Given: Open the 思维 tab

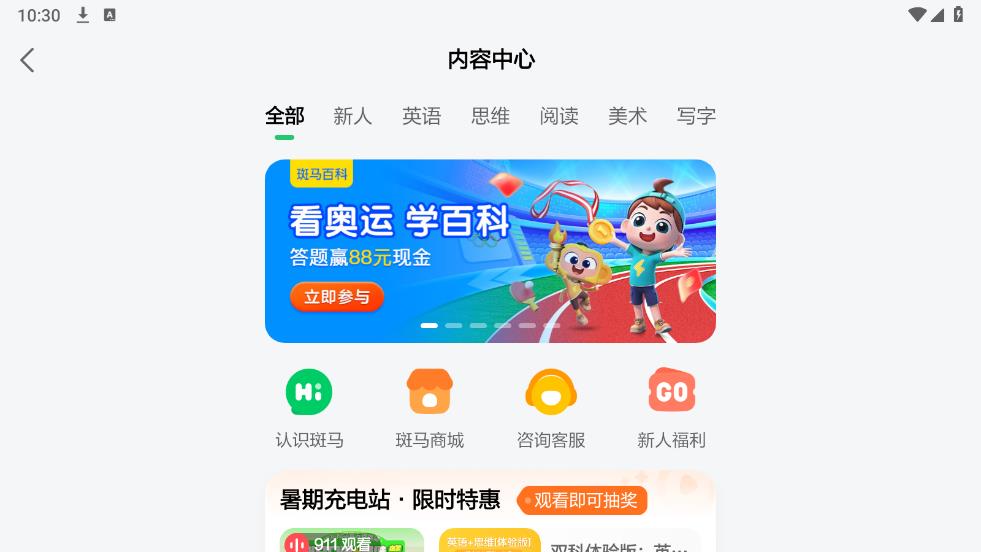Looking at the screenshot, I should (x=490, y=116).
